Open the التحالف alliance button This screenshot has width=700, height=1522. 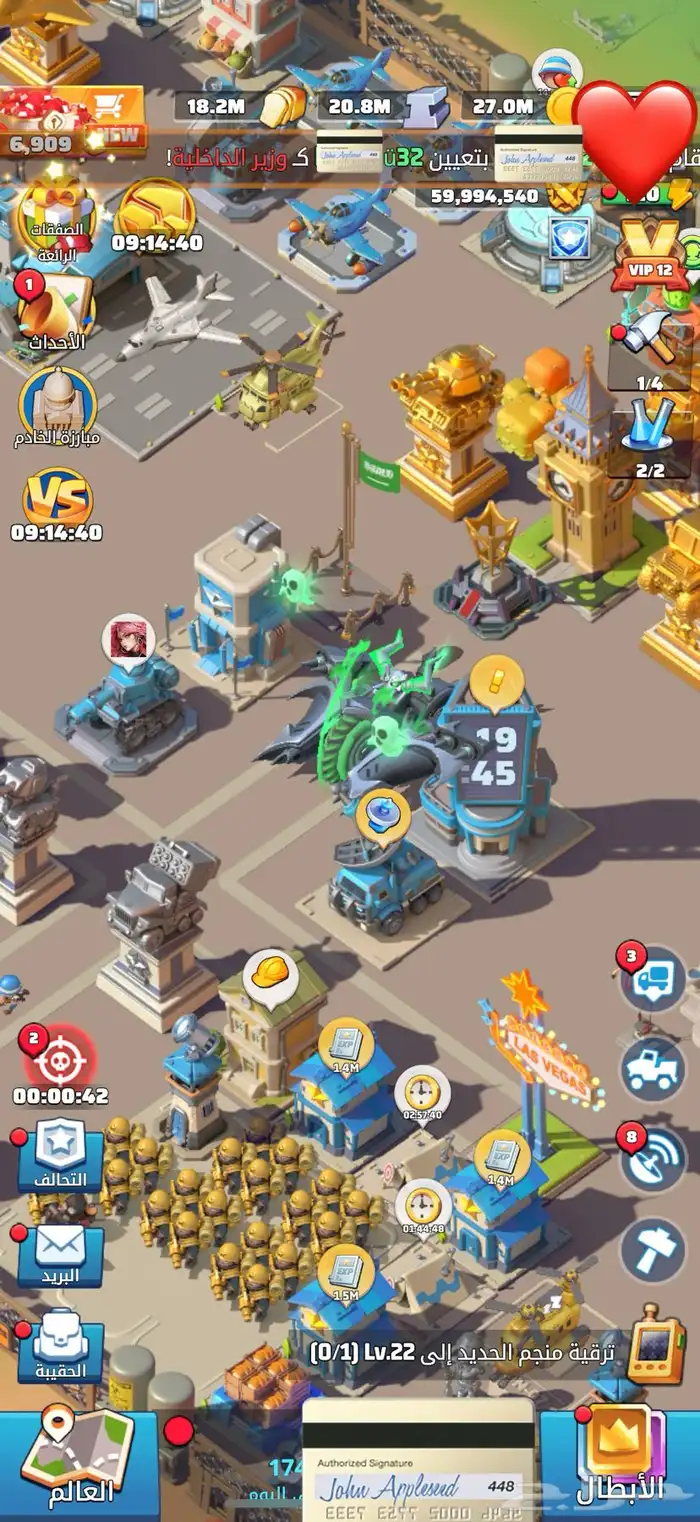coord(60,1157)
